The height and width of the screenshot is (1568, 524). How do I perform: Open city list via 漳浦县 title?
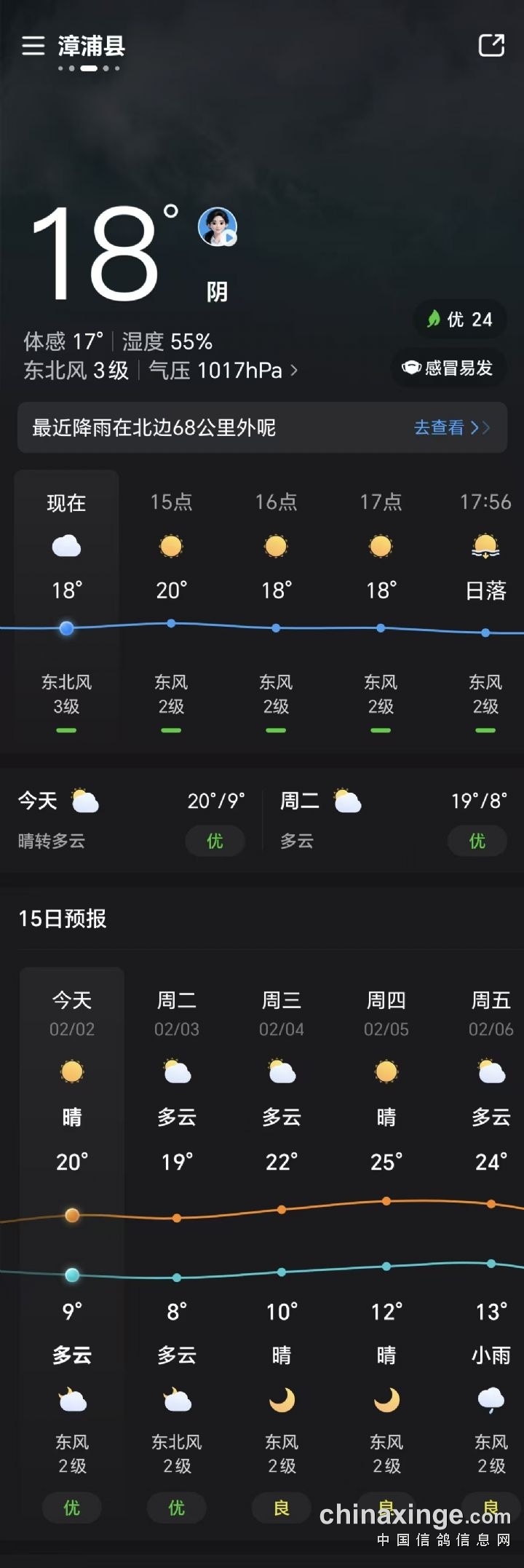92,47
